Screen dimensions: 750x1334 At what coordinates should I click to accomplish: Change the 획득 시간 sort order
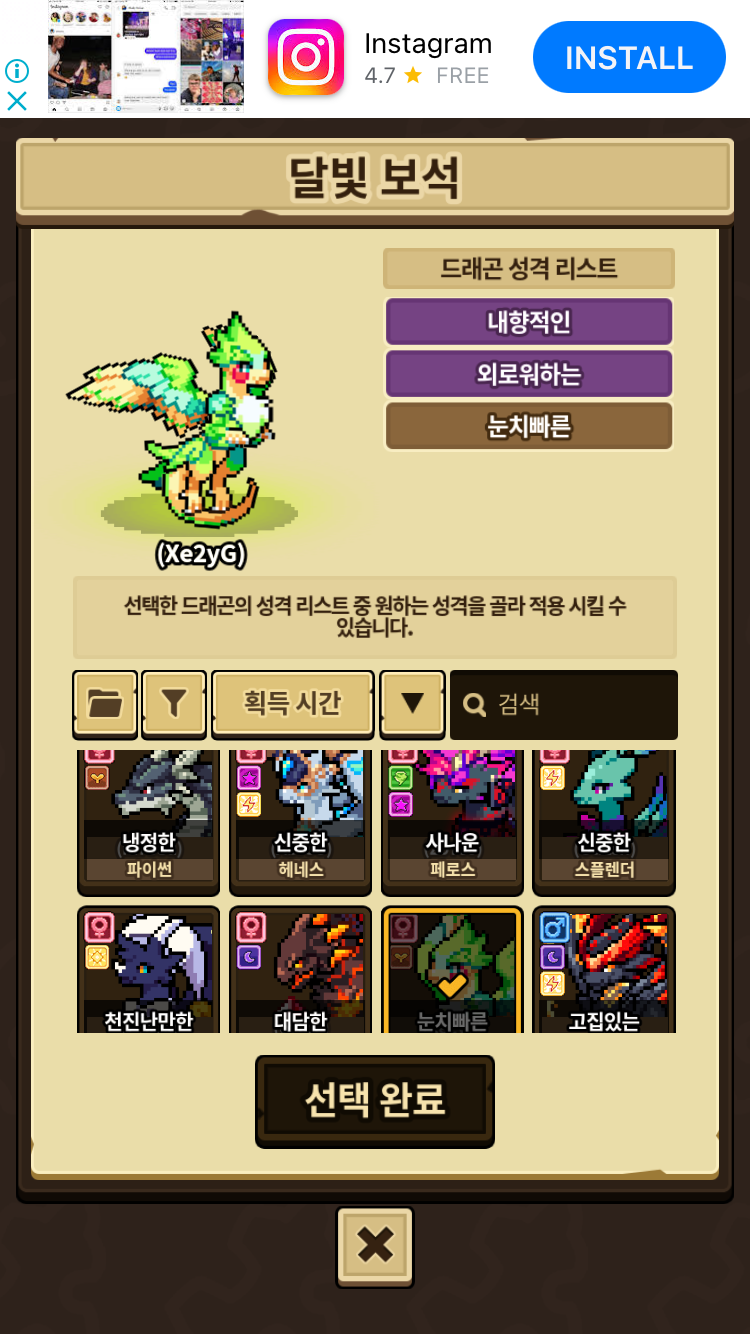pos(292,703)
